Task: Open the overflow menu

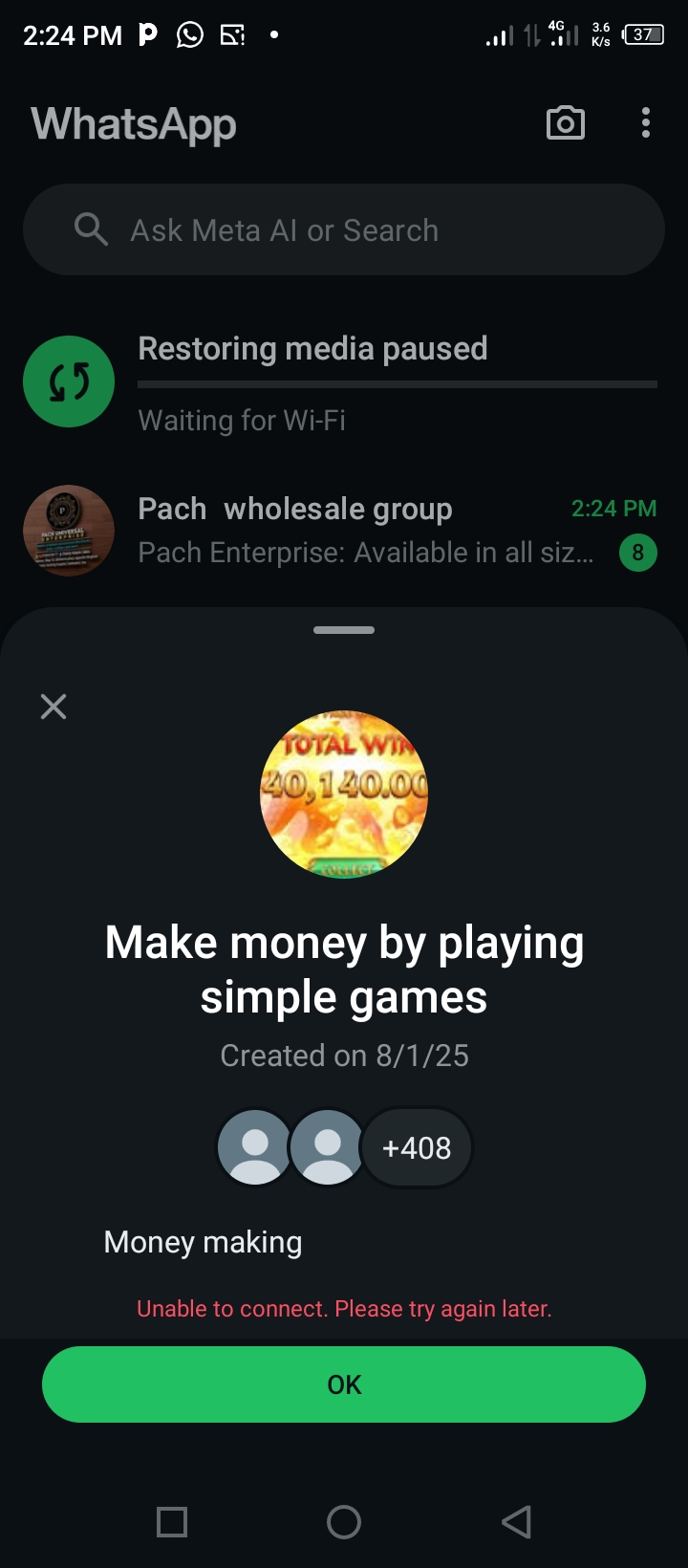Action: click(646, 123)
